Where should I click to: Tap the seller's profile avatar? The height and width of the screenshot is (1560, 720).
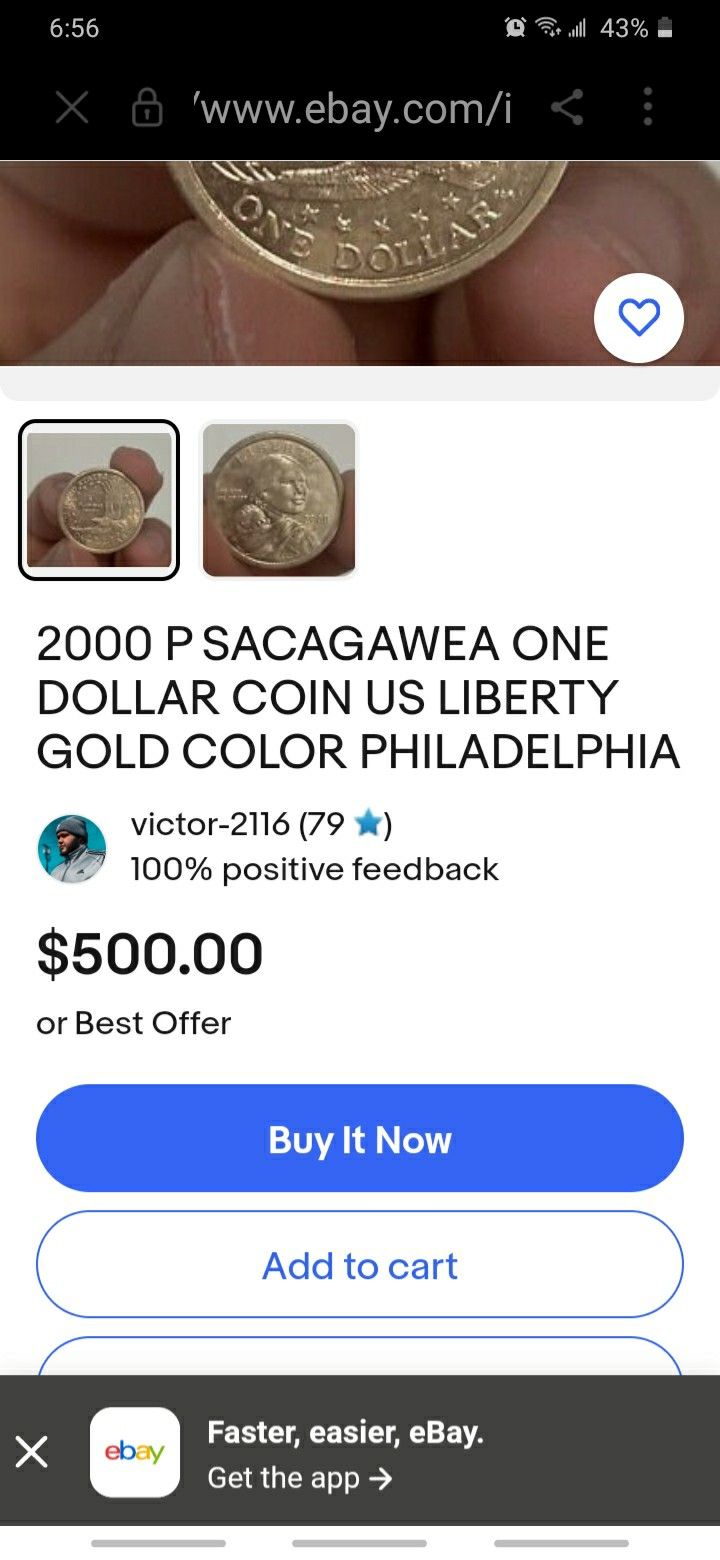[x=71, y=845]
